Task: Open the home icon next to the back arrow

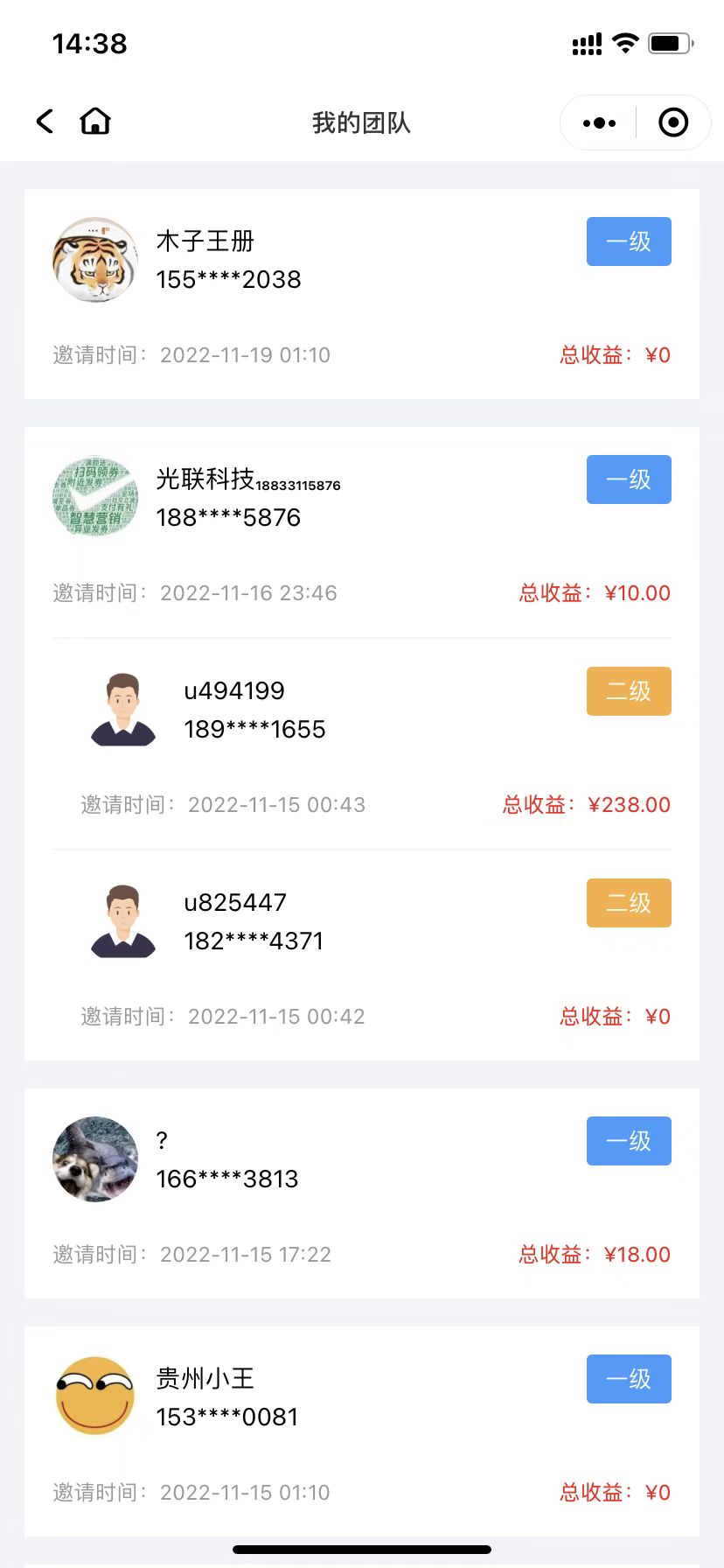Action: tap(94, 122)
